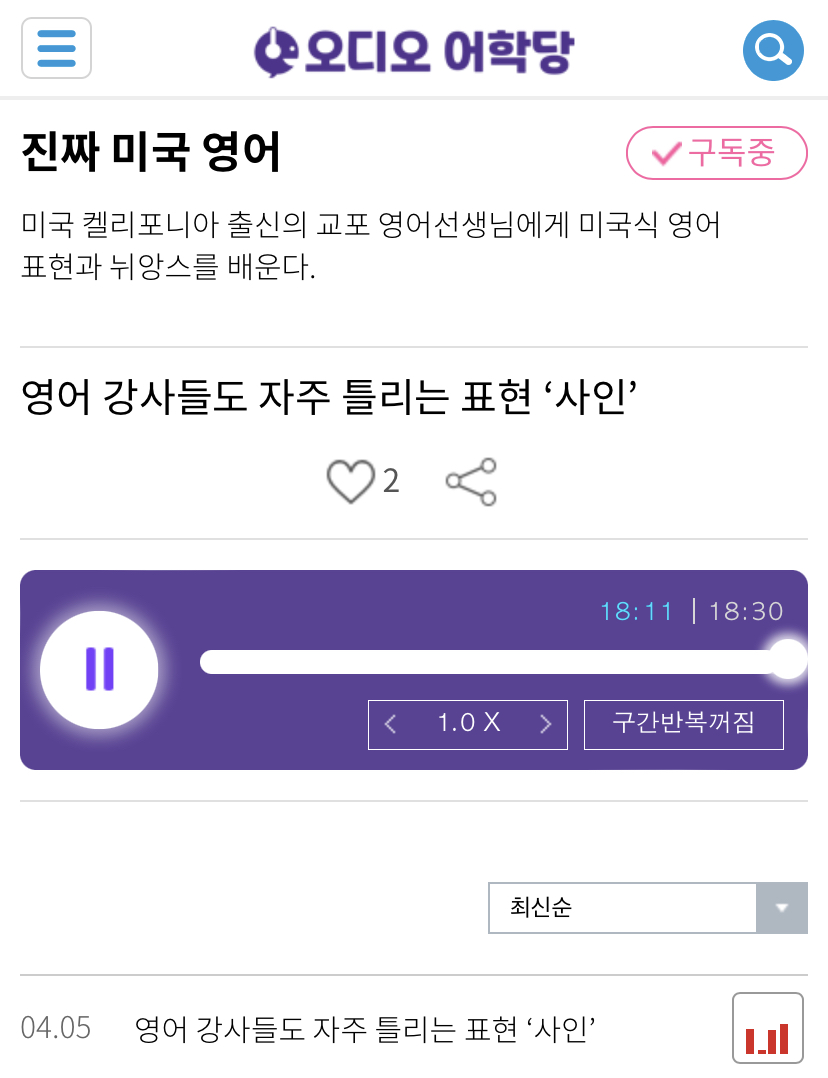Open the hamburger menu

[x=56, y=48]
